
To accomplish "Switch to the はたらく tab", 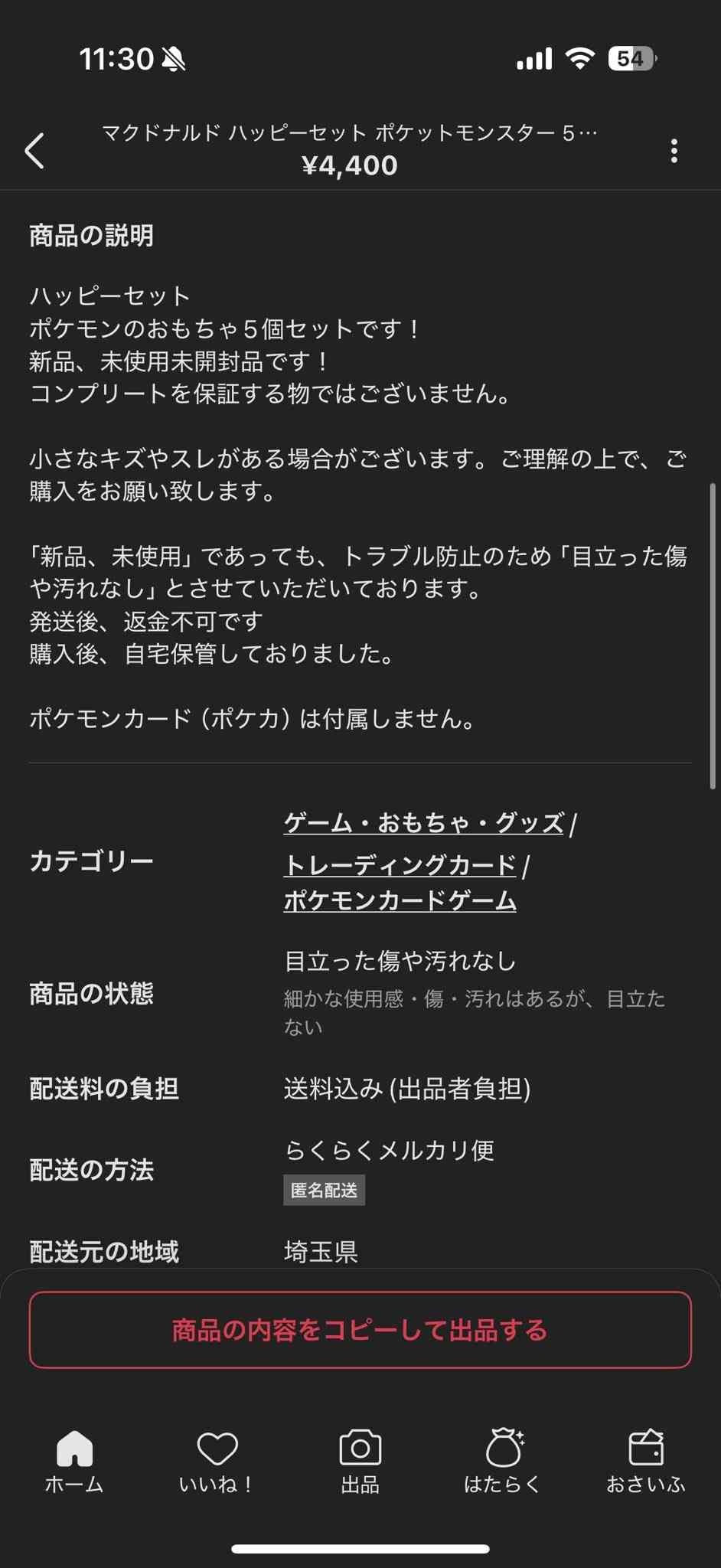I will (503, 1461).
